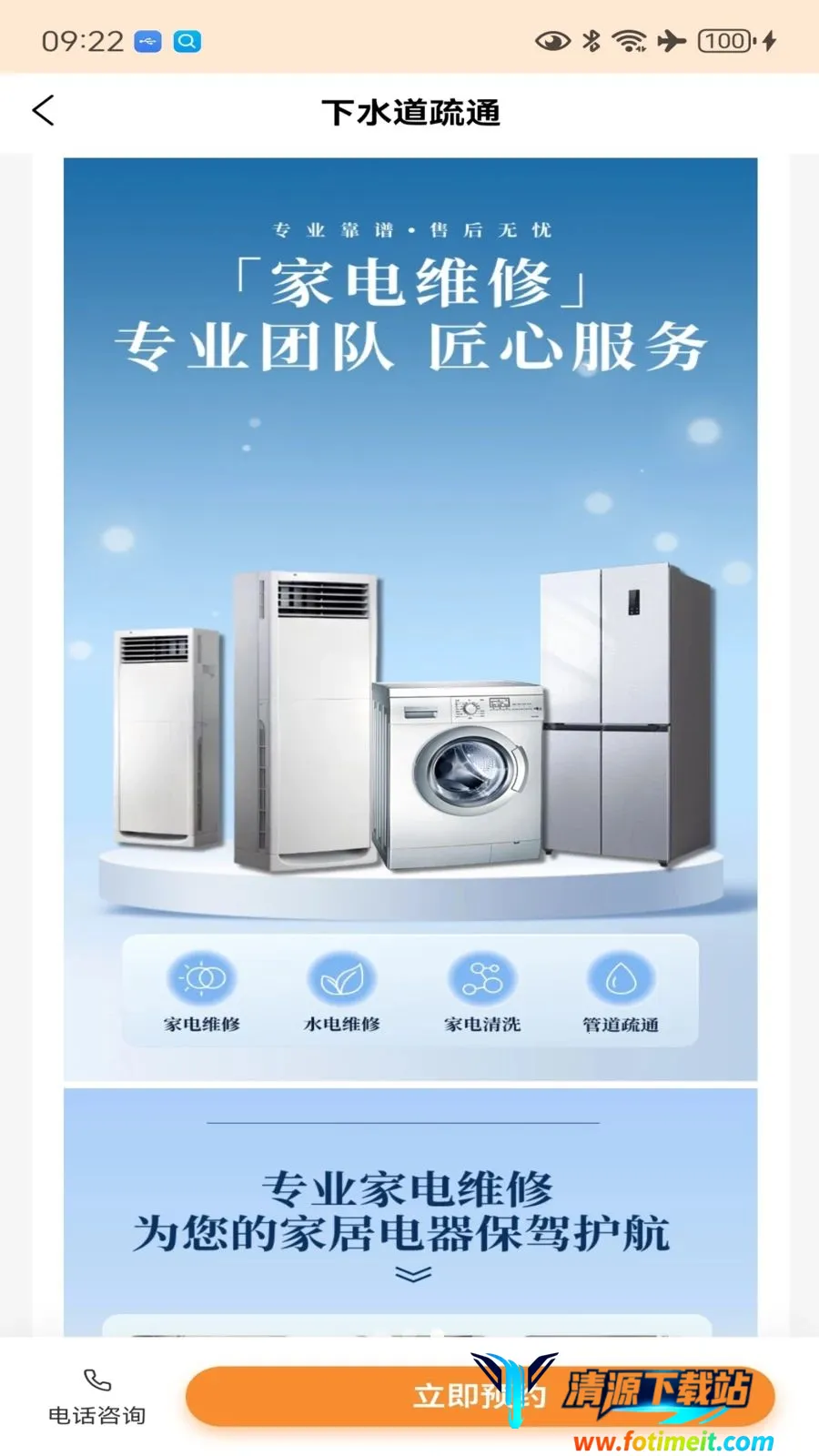
Task: Go back using the top-left arrow
Action: (x=44, y=111)
